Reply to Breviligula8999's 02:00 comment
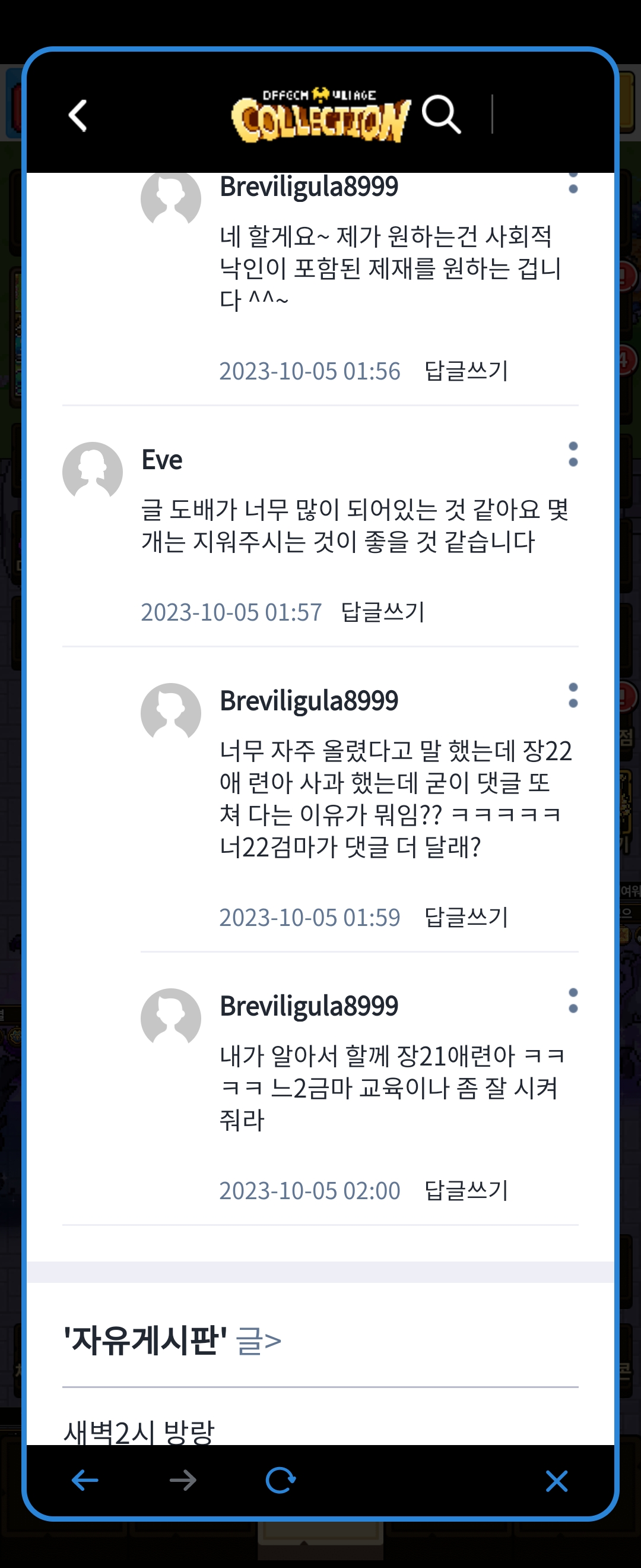This screenshot has height=1568, width=641. pos(466,1191)
